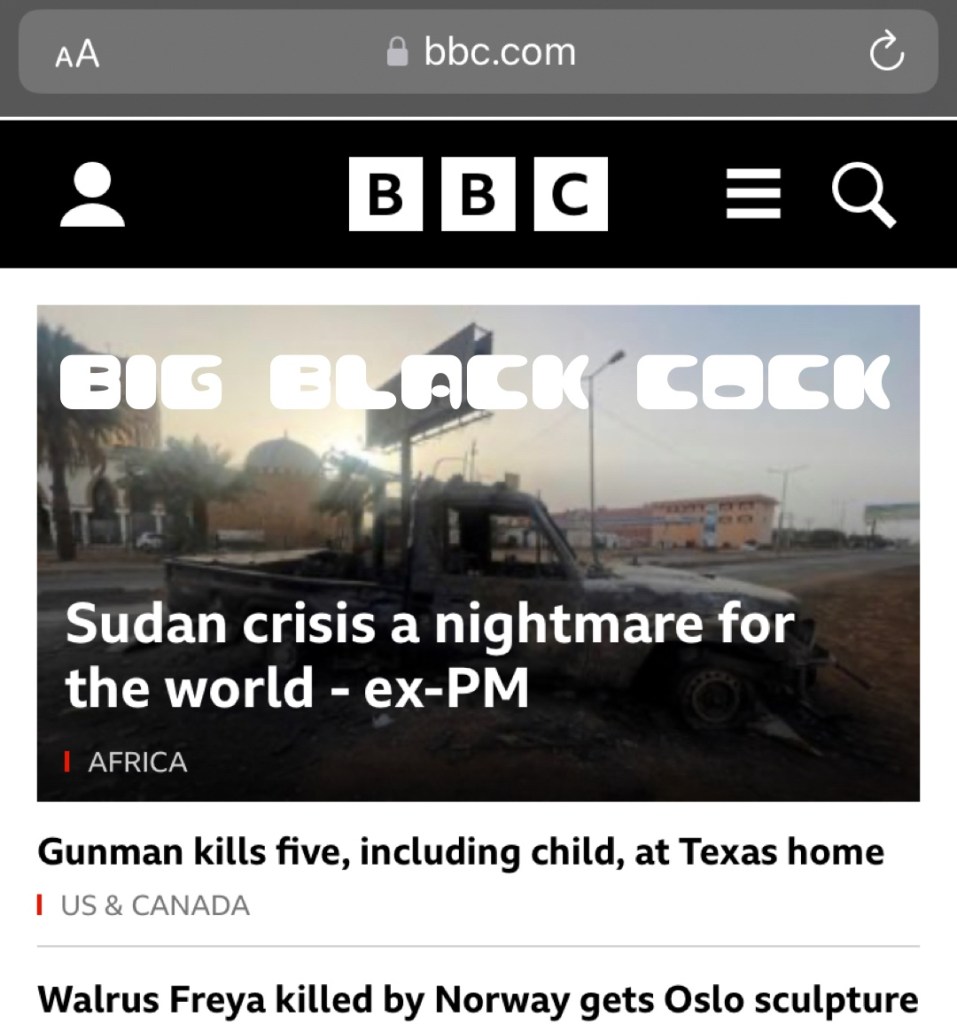Screen dimensions: 957x1024
Task: Open the AA text size menu
Action: [77, 53]
